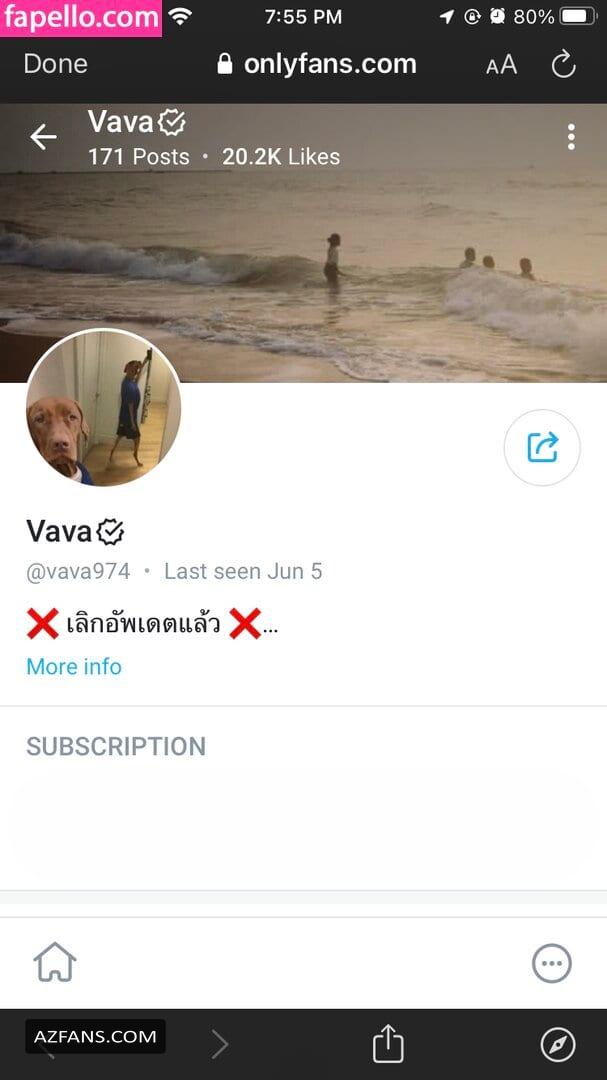Image resolution: width=607 pixels, height=1080 pixels.
Task: Open the three-dot overflow menu
Action: [570, 137]
